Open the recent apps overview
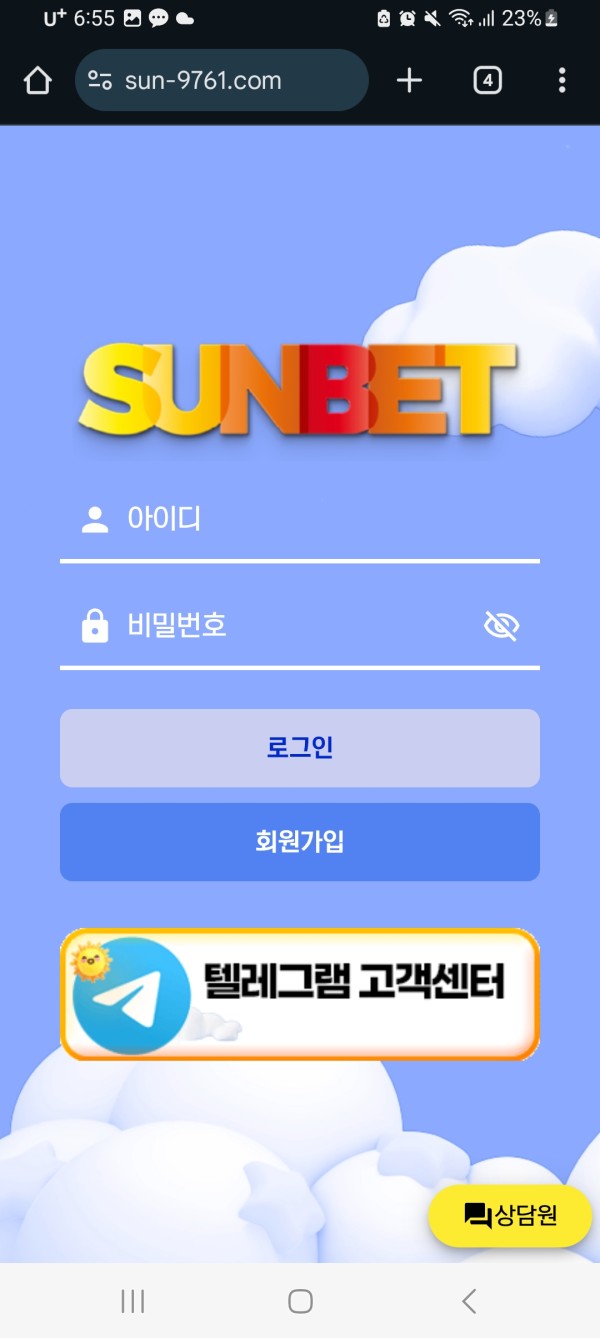The width and height of the screenshot is (600, 1338). coord(132,1301)
